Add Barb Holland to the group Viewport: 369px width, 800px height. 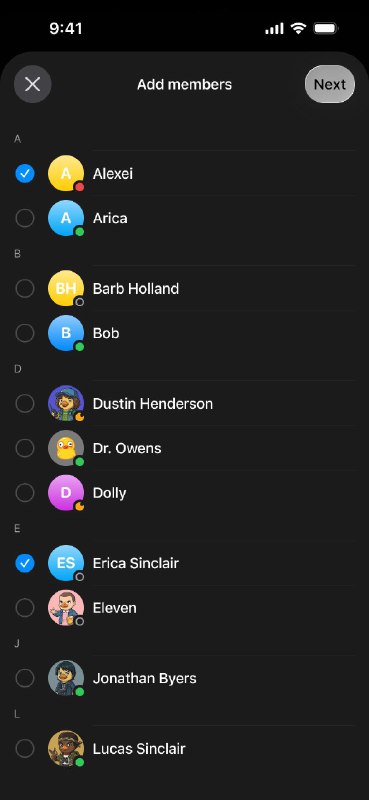click(25, 289)
